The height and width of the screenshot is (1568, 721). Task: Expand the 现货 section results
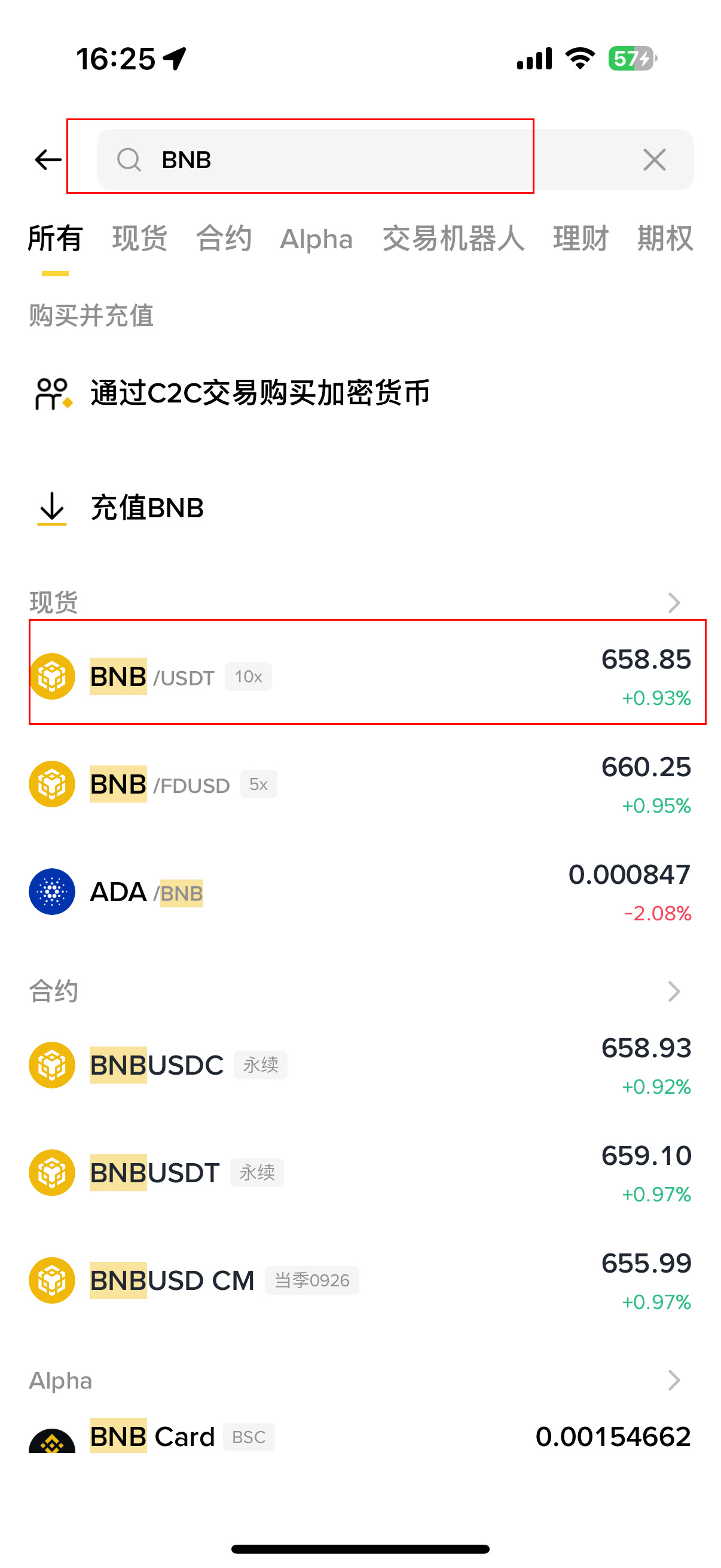[673, 603]
